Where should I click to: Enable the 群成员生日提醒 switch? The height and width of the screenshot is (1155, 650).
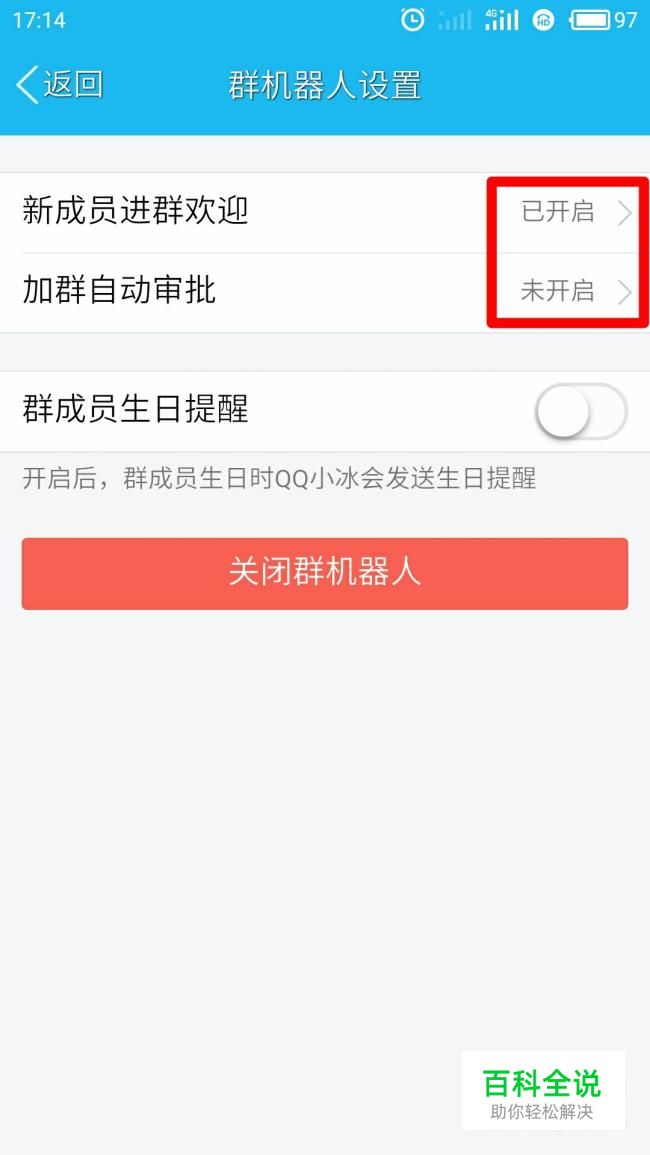581,411
